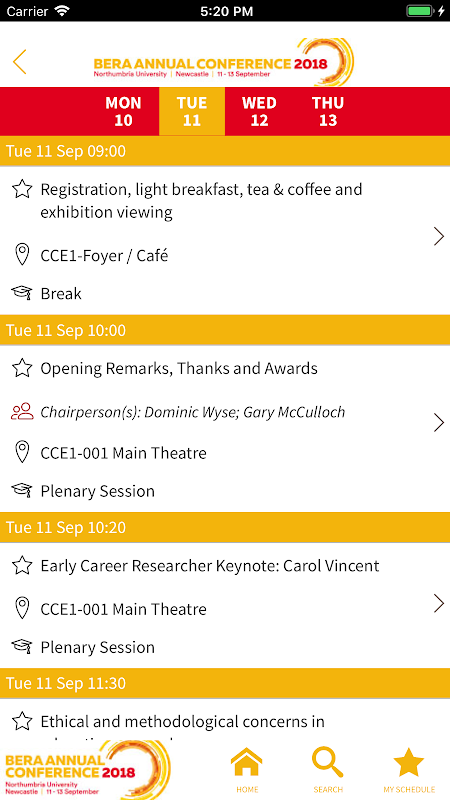Go back using the top-left arrow
This screenshot has height=800, width=450.
tap(20, 62)
